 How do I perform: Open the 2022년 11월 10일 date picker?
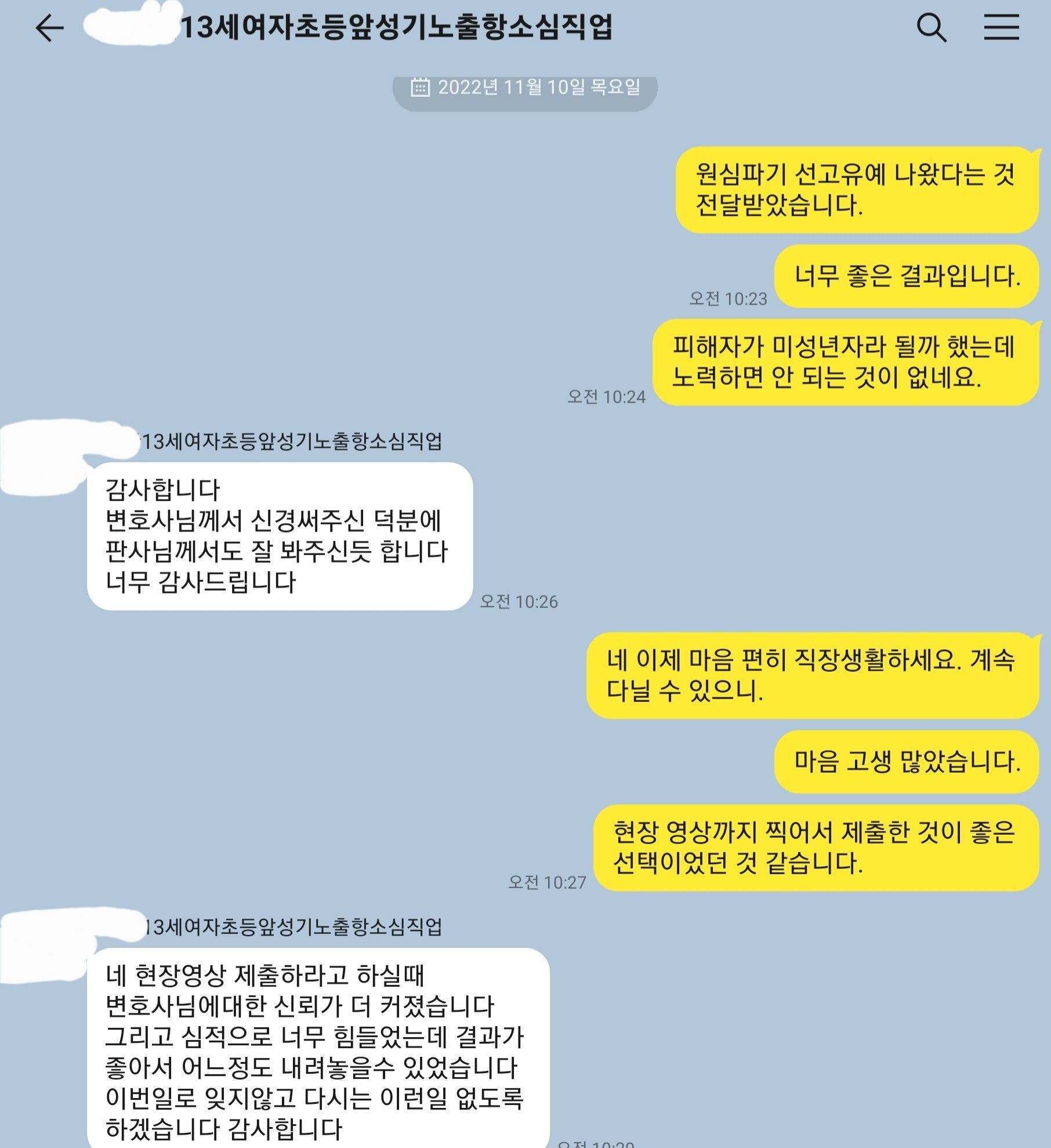(525, 88)
